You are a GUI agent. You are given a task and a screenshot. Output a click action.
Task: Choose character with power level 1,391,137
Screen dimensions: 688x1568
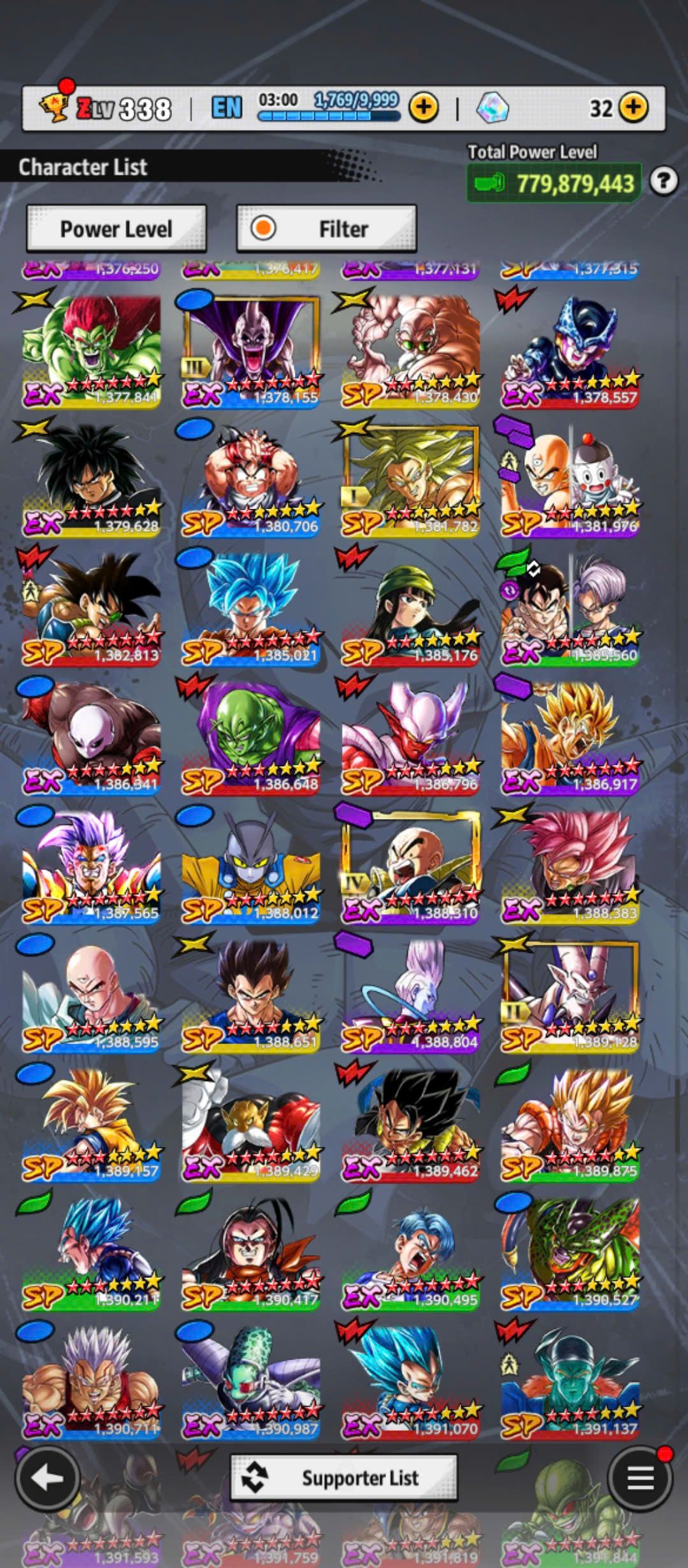tap(570, 1381)
